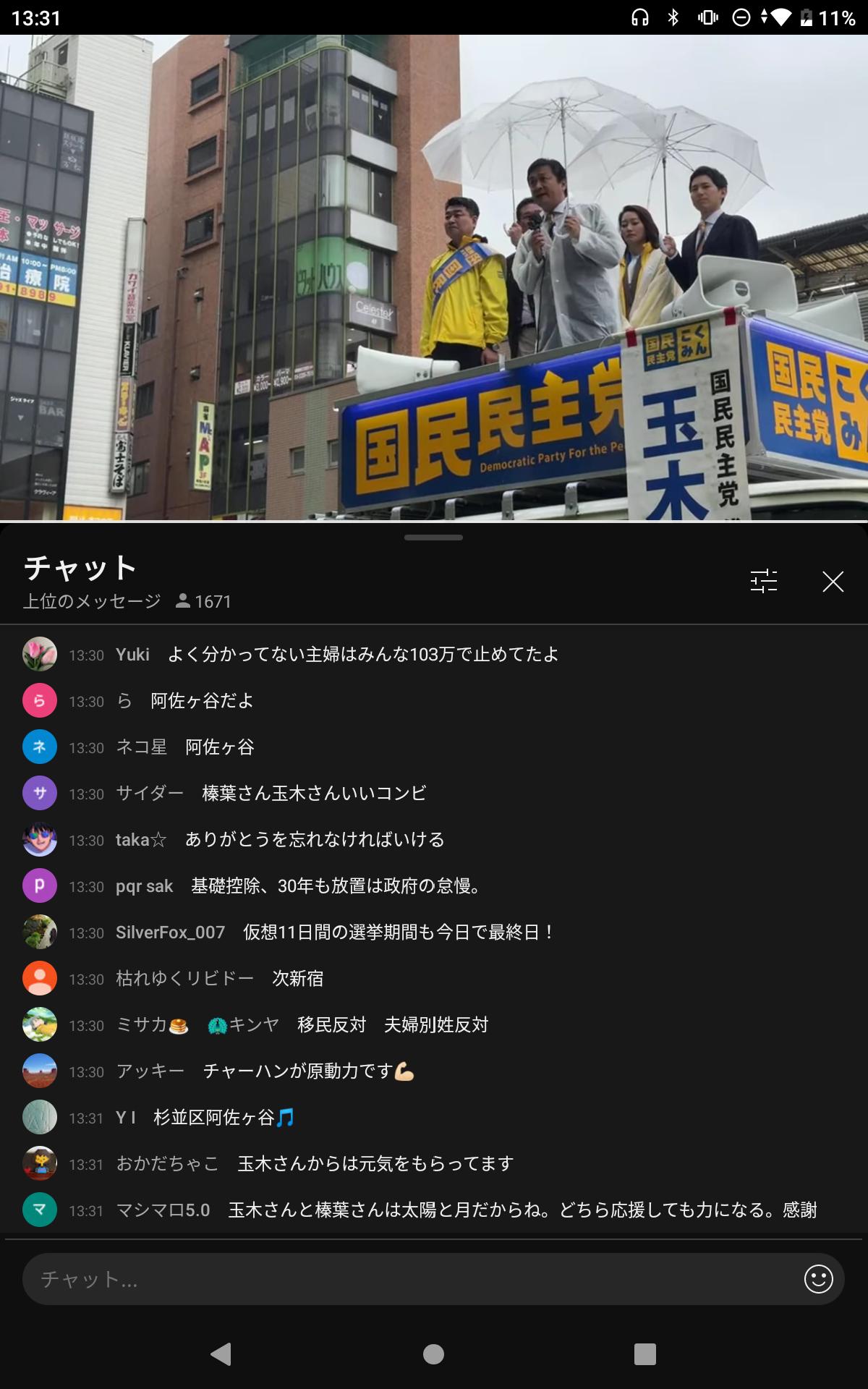Open おかだちゃこ's chat message
The width and height of the screenshot is (868, 1389).
point(434,1163)
